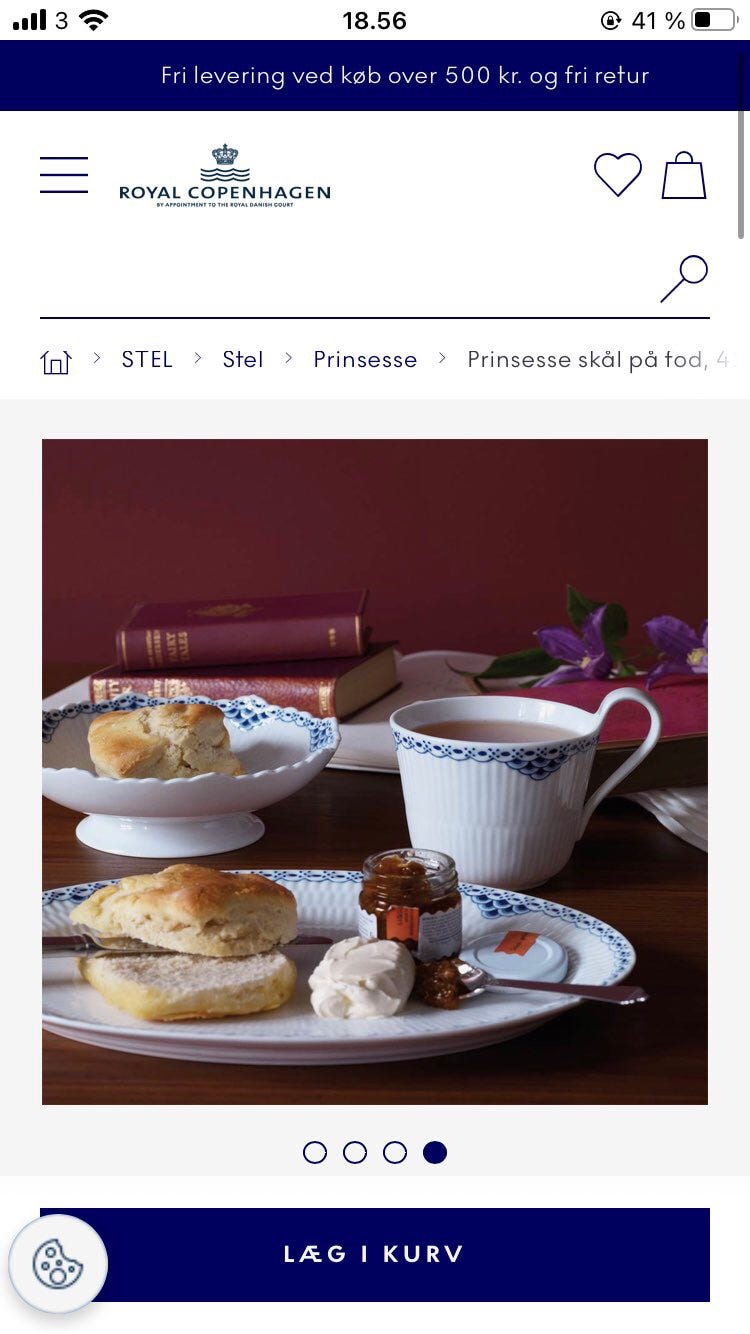The height and width of the screenshot is (1334, 750).
Task: Tap the search magnifier icon
Action: pyautogui.click(x=684, y=279)
